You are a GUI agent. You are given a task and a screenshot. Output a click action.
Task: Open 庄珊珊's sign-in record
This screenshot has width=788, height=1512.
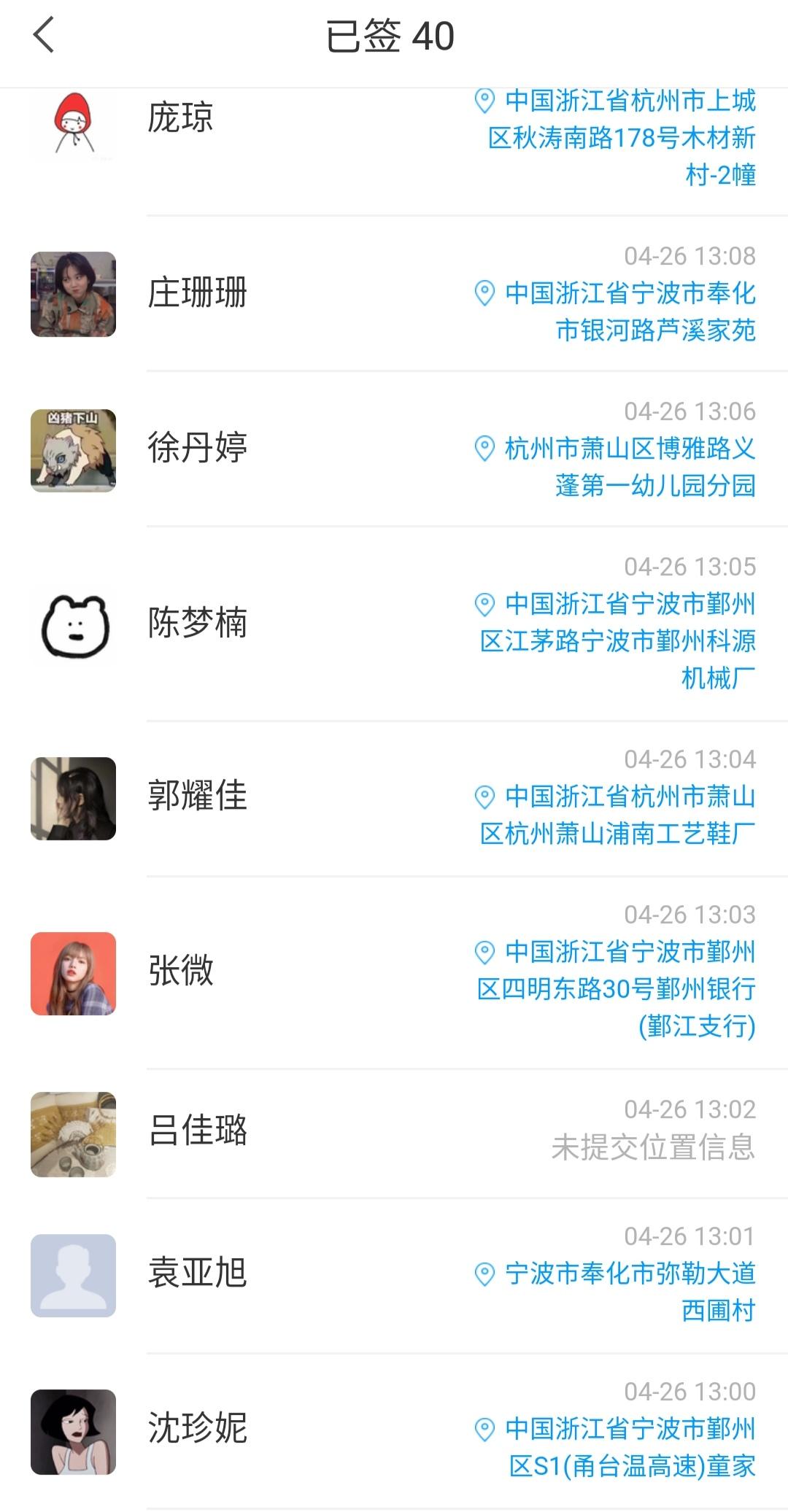point(197,293)
